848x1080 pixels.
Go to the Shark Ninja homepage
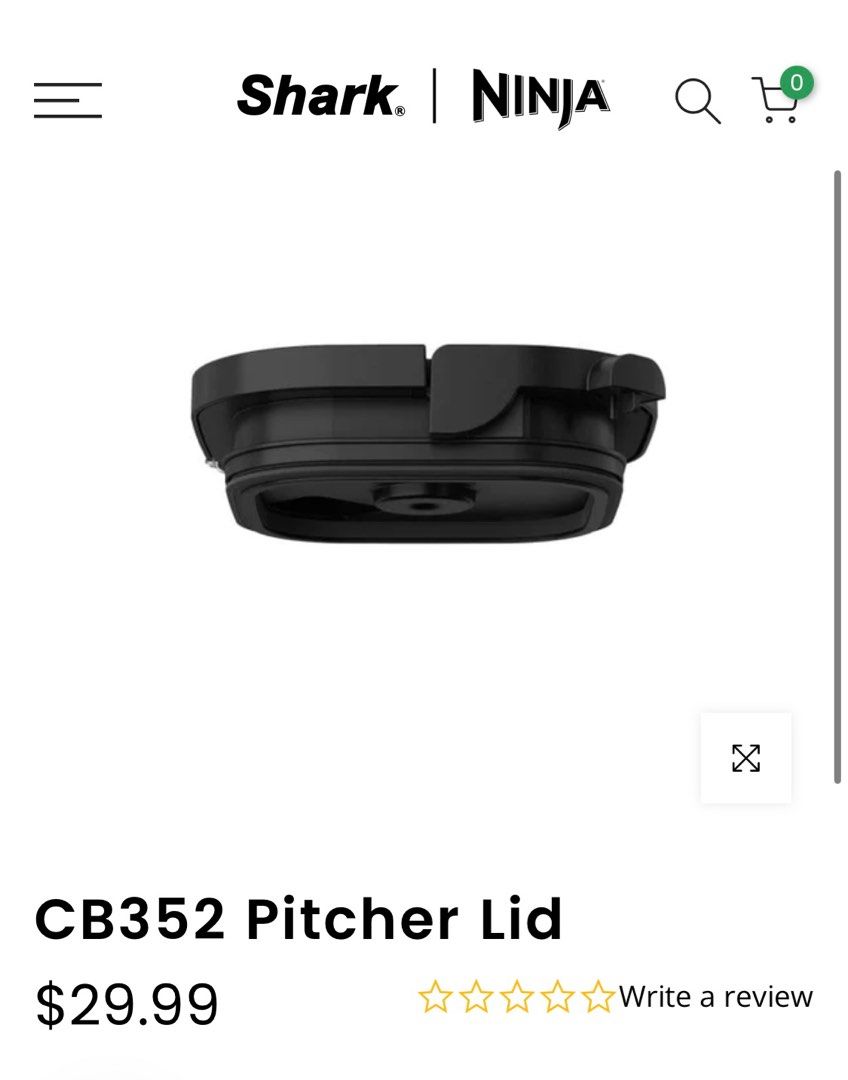tap(423, 98)
